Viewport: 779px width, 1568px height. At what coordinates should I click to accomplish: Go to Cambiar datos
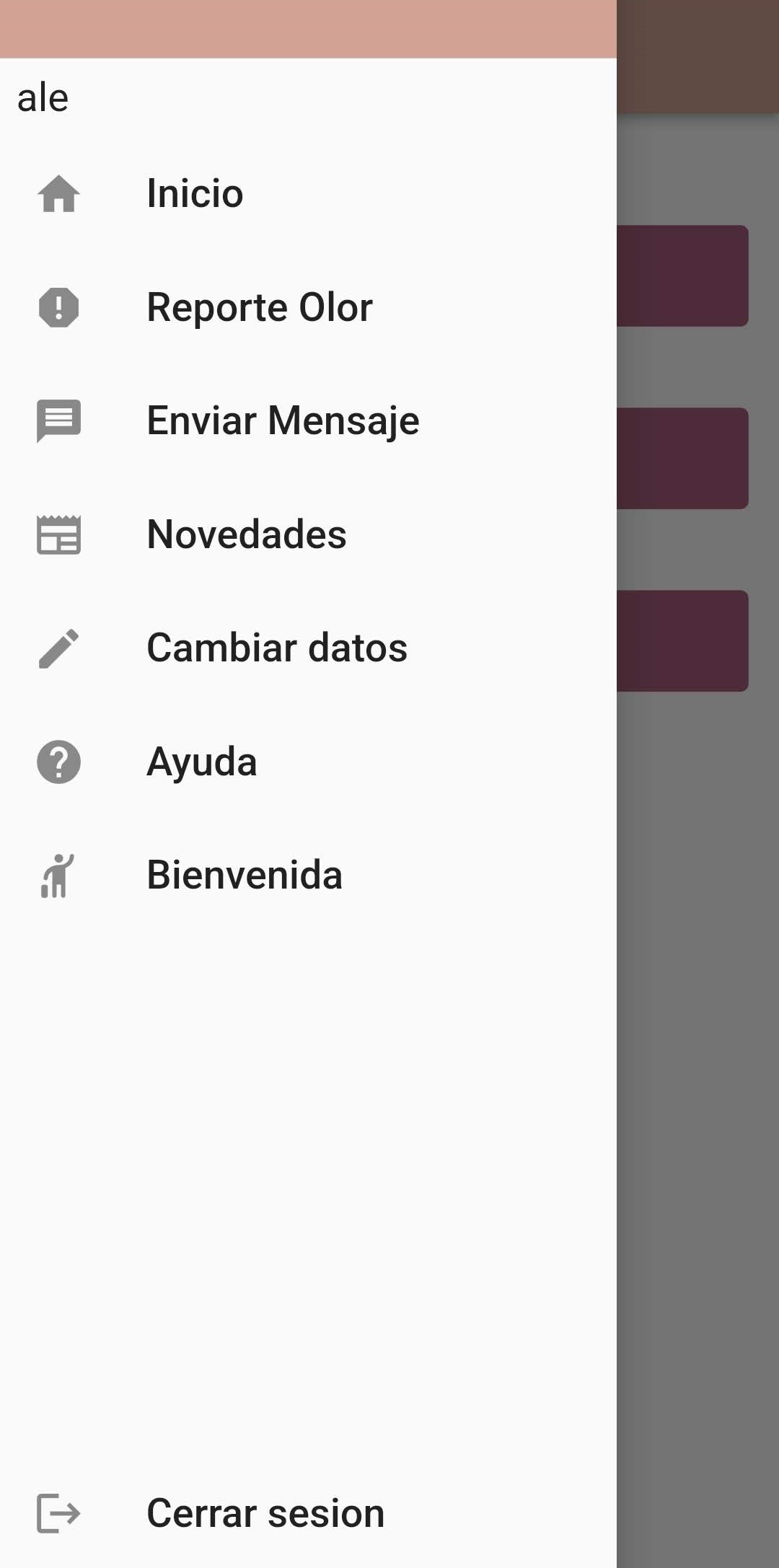[x=276, y=648]
